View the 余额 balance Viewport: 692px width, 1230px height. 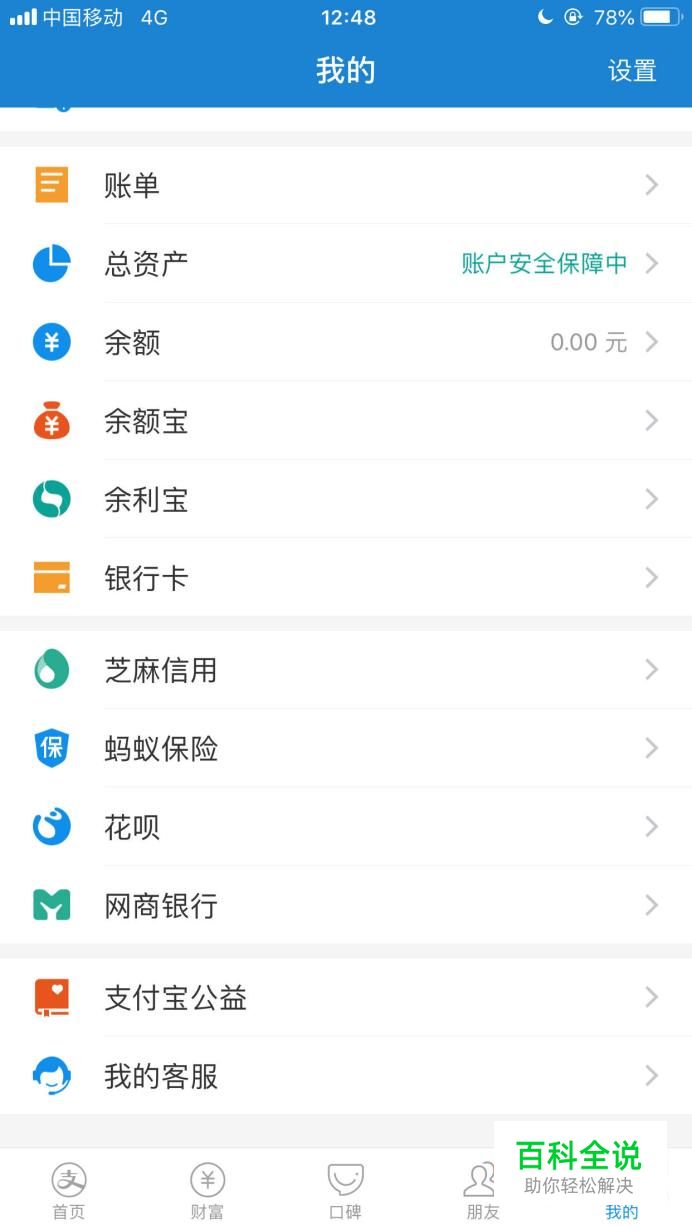346,342
